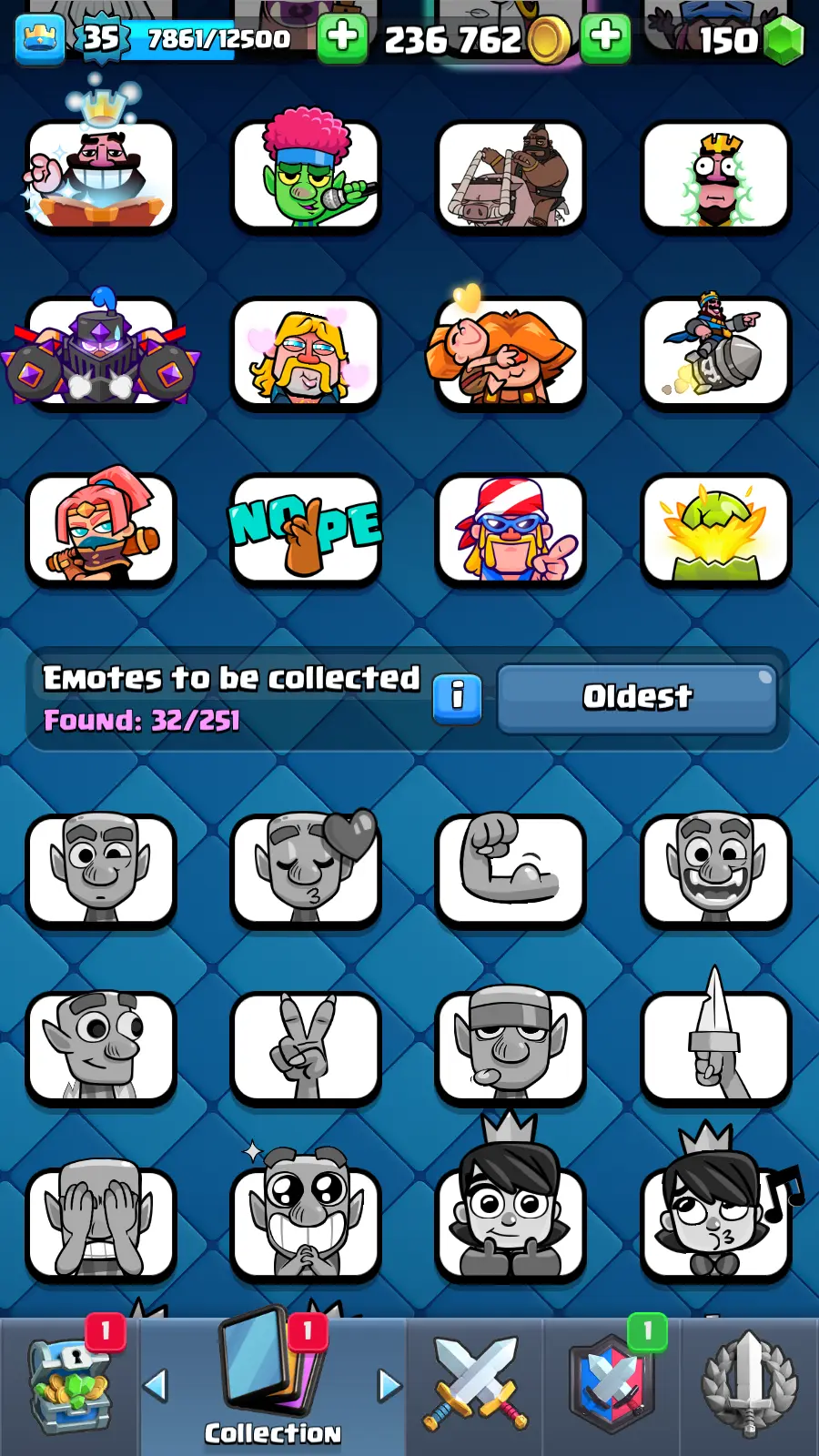The image size is (819, 1456).
Task: Switch to the Battle crossed swords tab
Action: 475,1385
